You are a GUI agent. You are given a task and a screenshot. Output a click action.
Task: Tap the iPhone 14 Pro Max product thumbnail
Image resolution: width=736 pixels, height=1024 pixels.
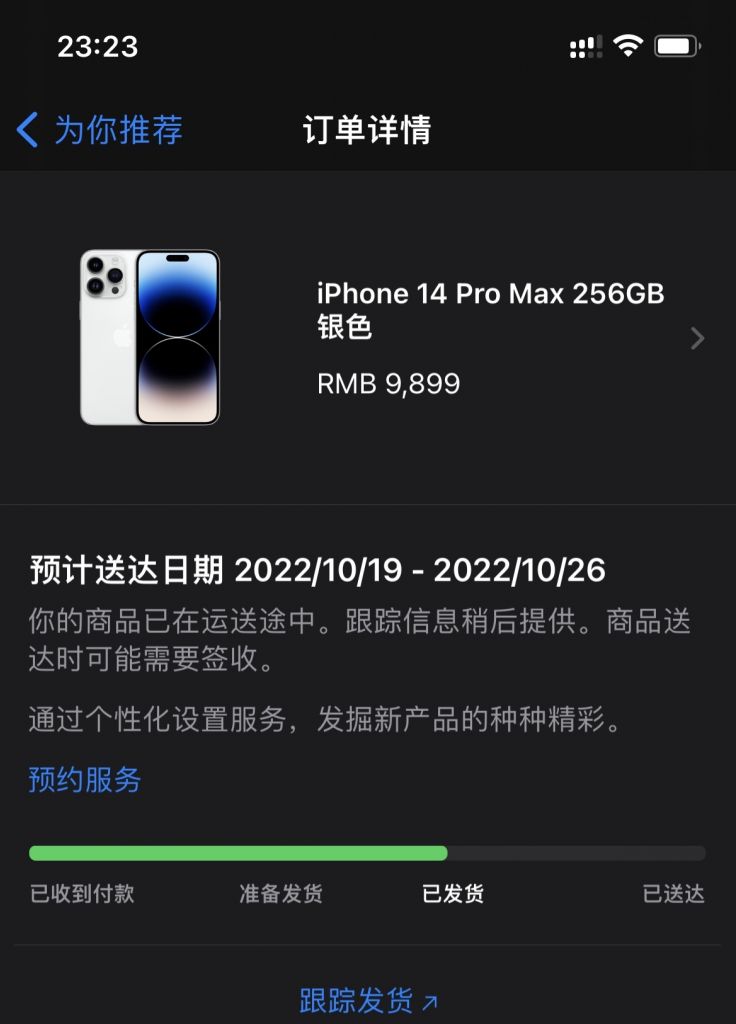(151, 337)
